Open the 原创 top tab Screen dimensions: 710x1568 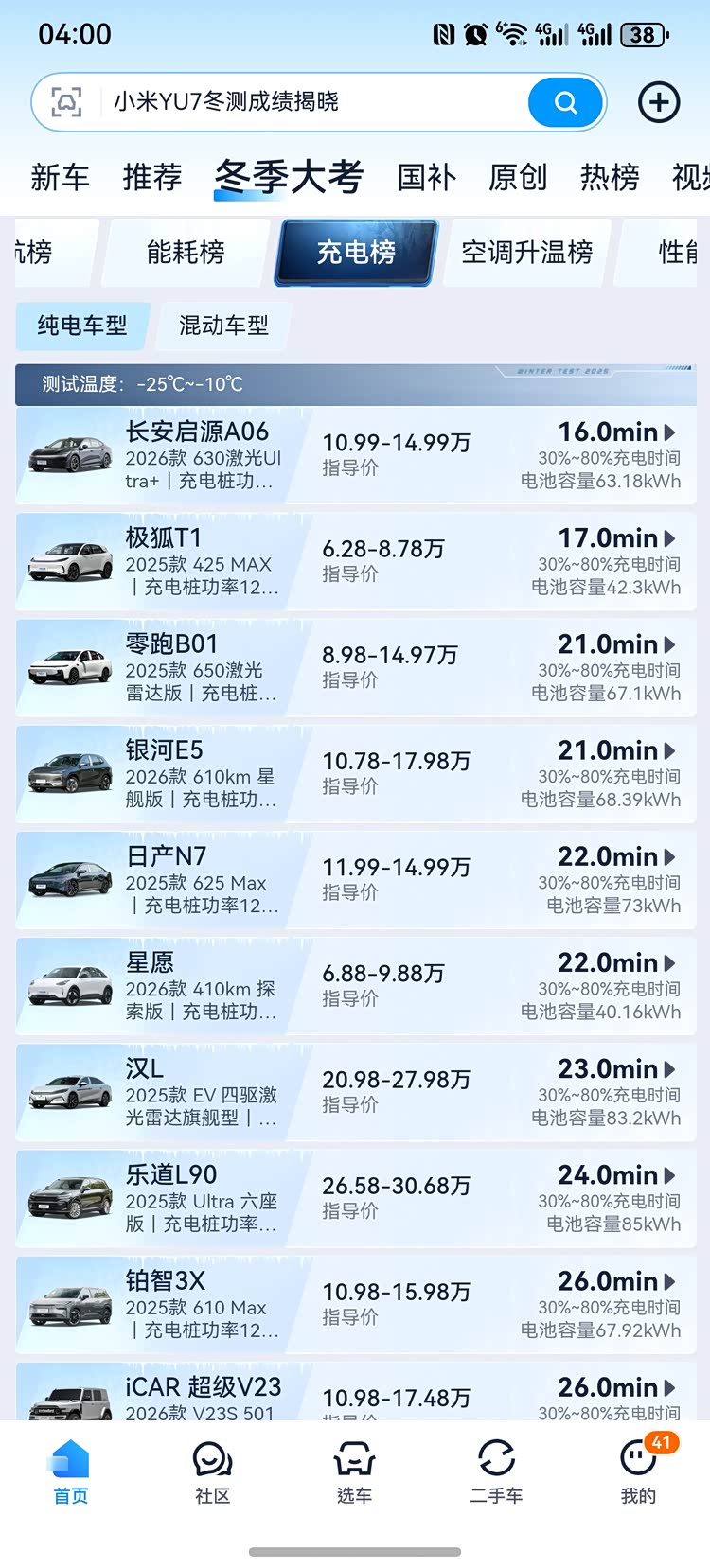click(x=518, y=177)
